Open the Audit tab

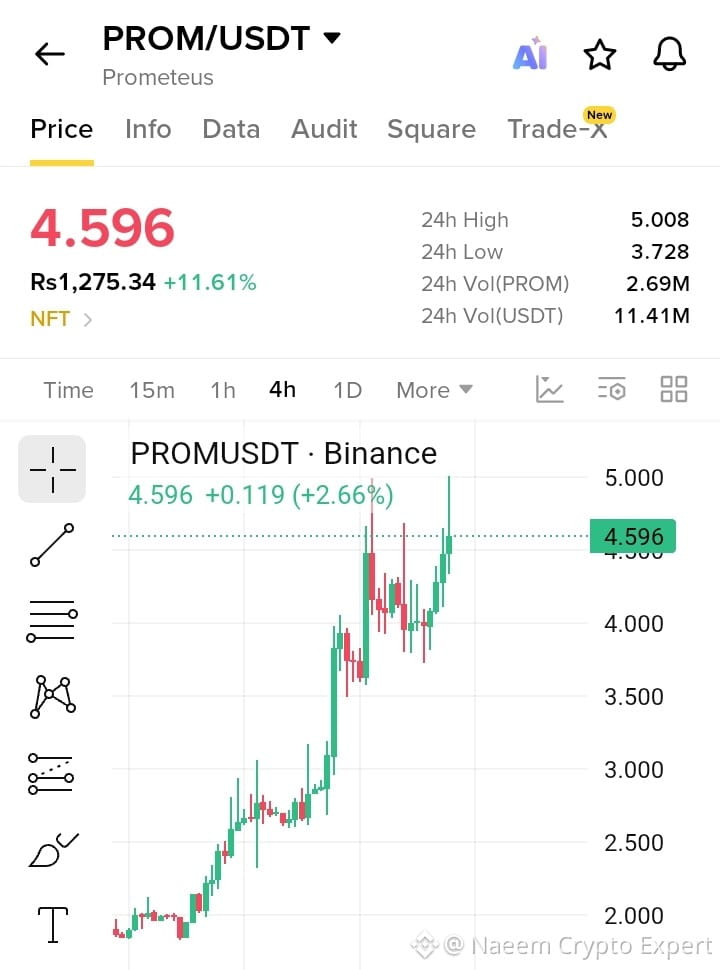(324, 129)
